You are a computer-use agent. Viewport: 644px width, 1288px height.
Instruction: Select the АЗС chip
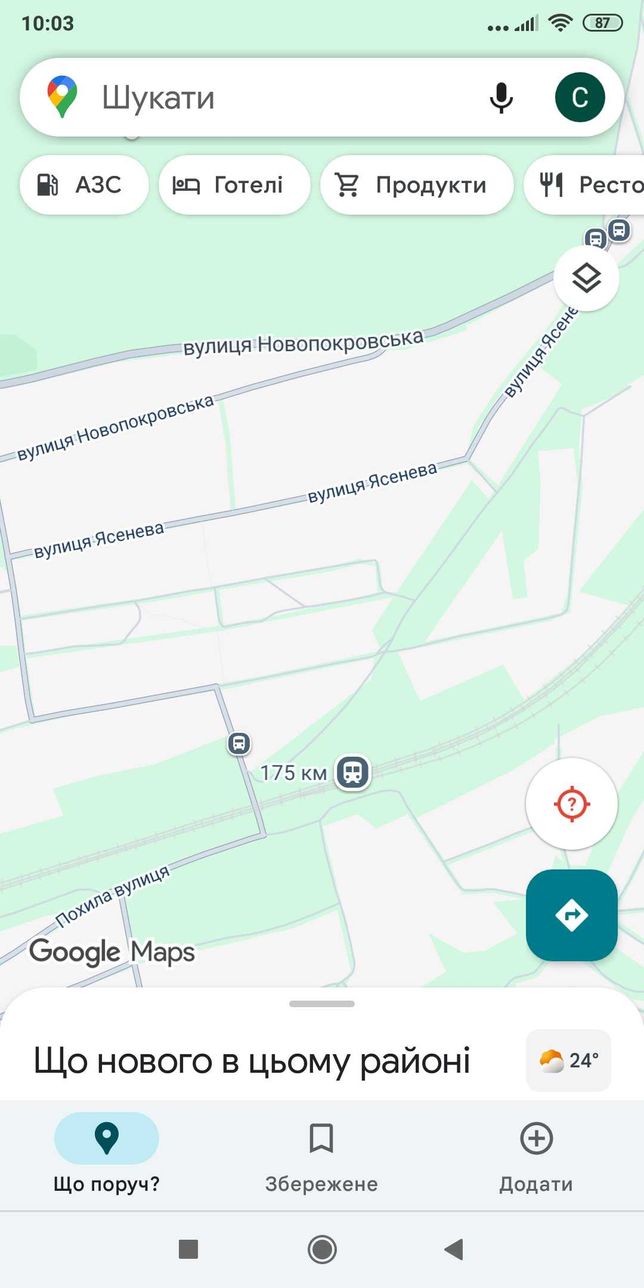(x=84, y=185)
